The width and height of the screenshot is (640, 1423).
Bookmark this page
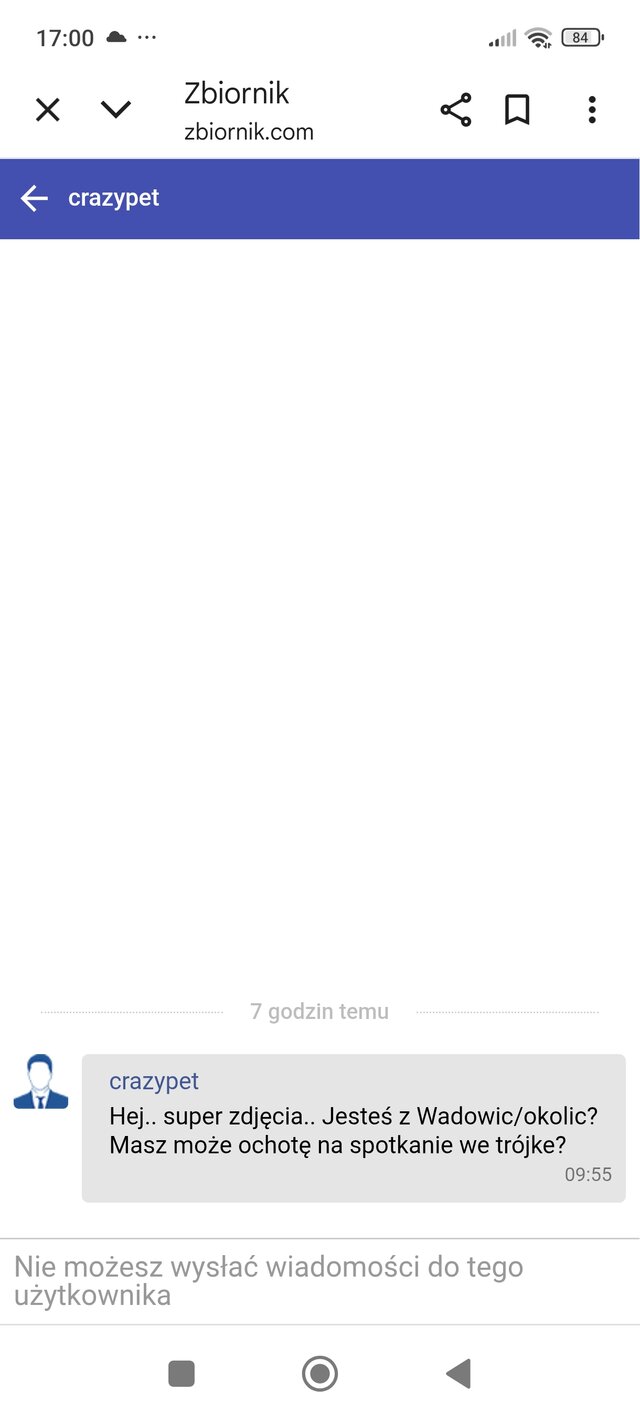pyautogui.click(x=517, y=110)
